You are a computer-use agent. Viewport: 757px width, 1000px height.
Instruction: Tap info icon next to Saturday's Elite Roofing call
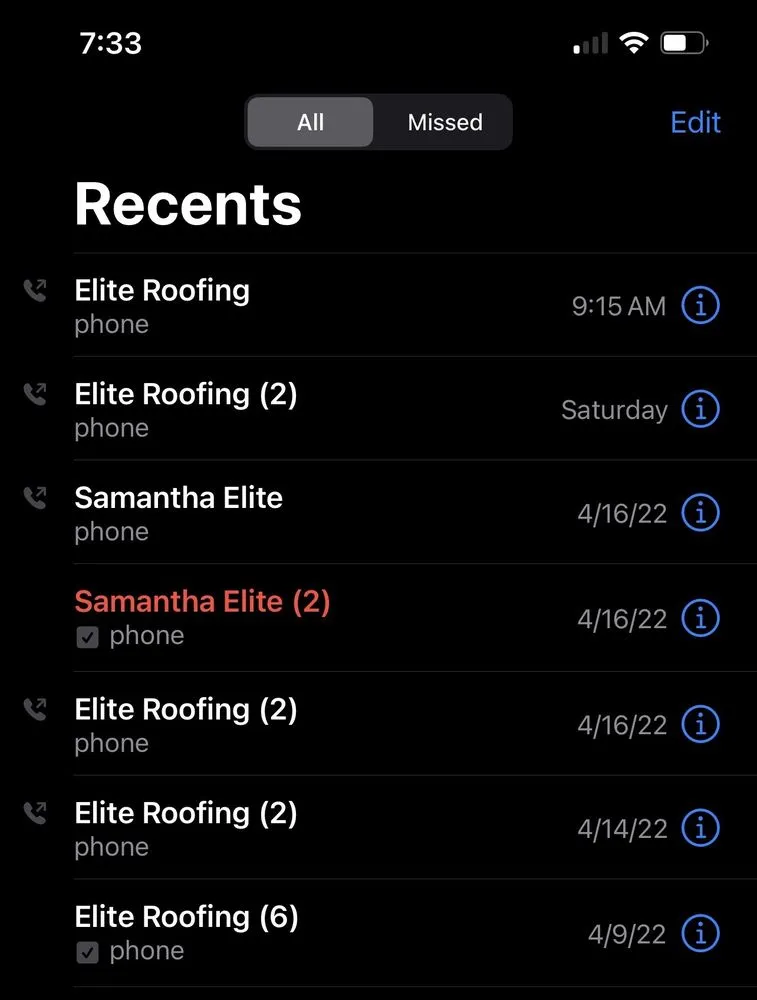pyautogui.click(x=700, y=409)
